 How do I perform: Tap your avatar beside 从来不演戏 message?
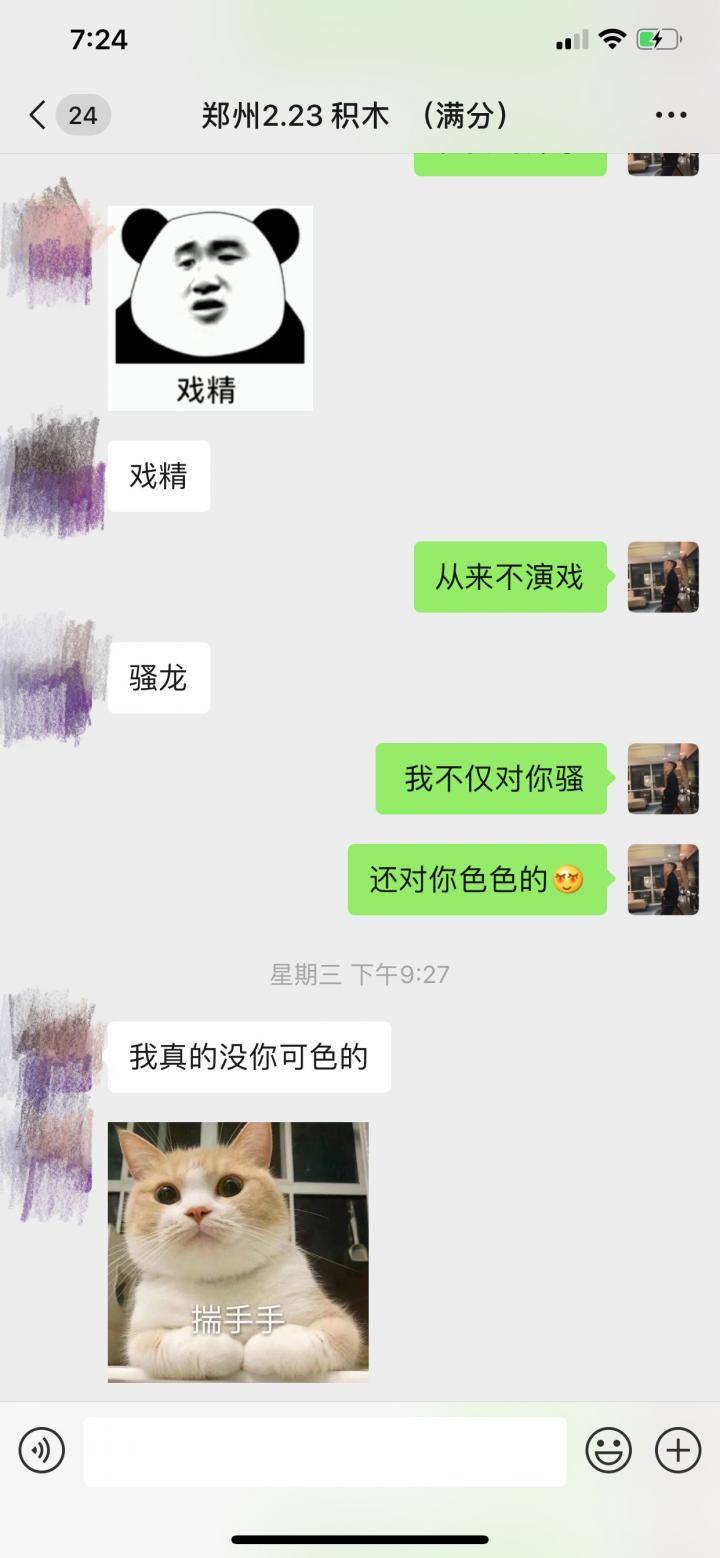click(662, 576)
